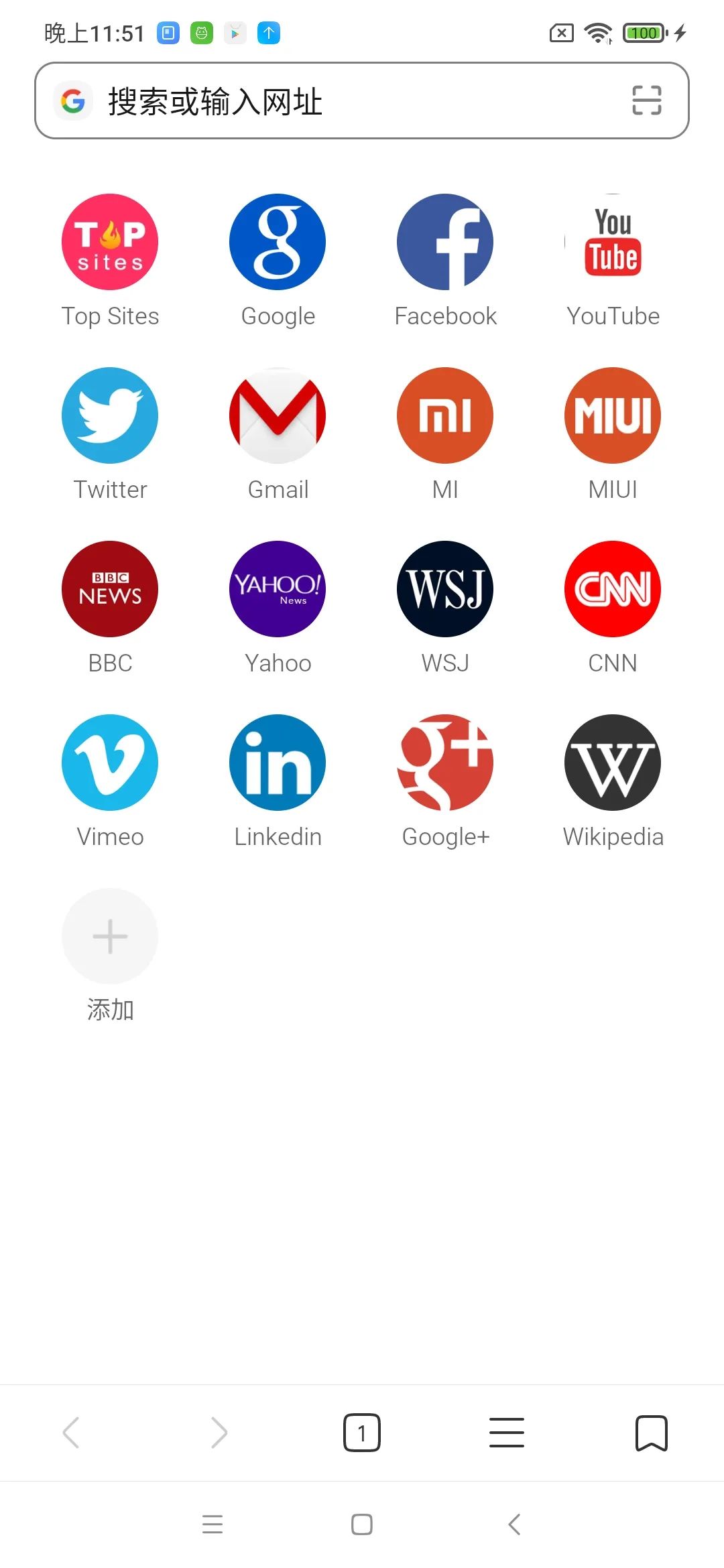The image size is (724, 1568).
Task: Tap the system home button
Action: click(362, 1524)
